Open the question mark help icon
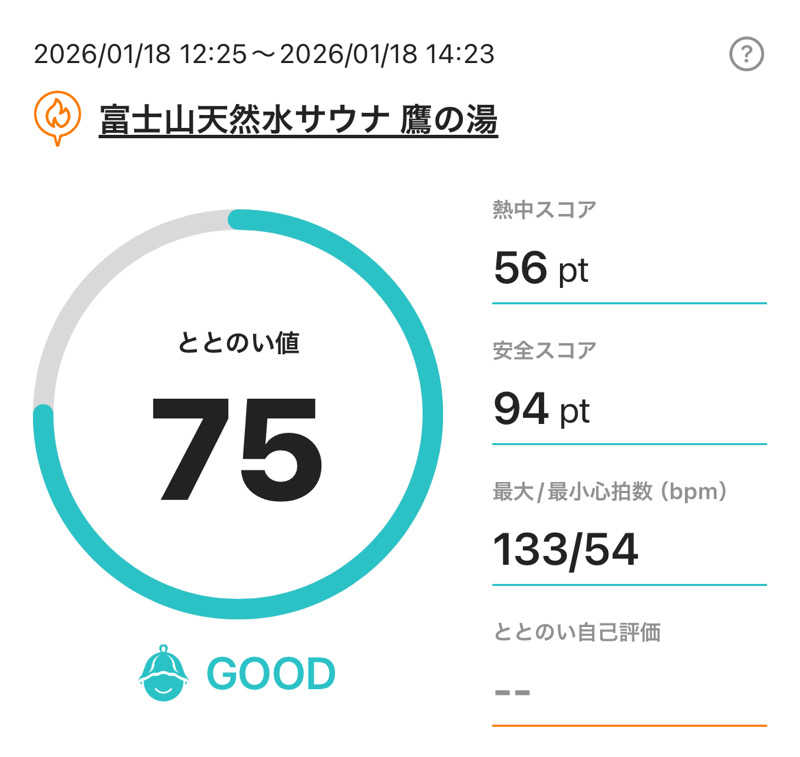 click(x=746, y=54)
